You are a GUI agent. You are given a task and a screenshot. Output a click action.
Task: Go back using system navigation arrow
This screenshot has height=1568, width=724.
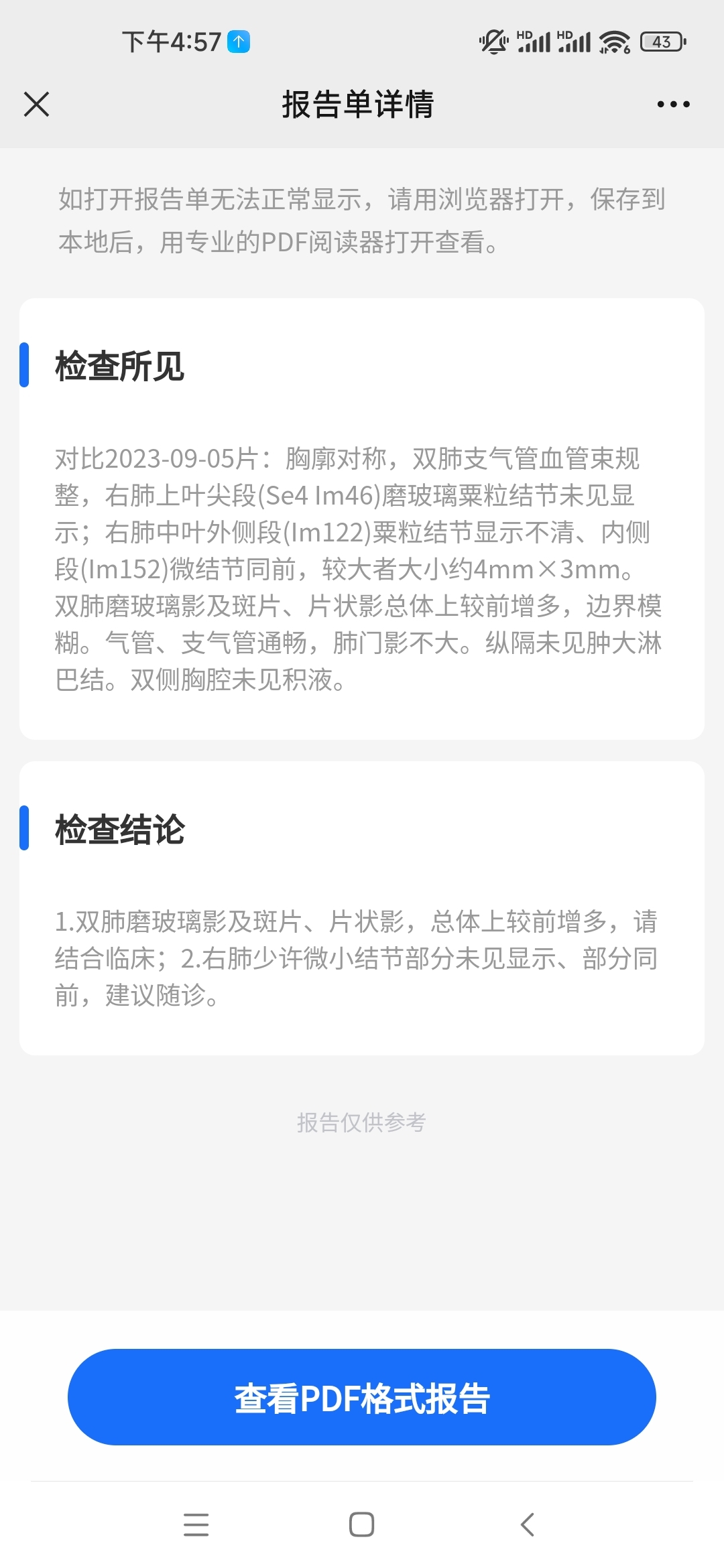pyautogui.click(x=528, y=1524)
